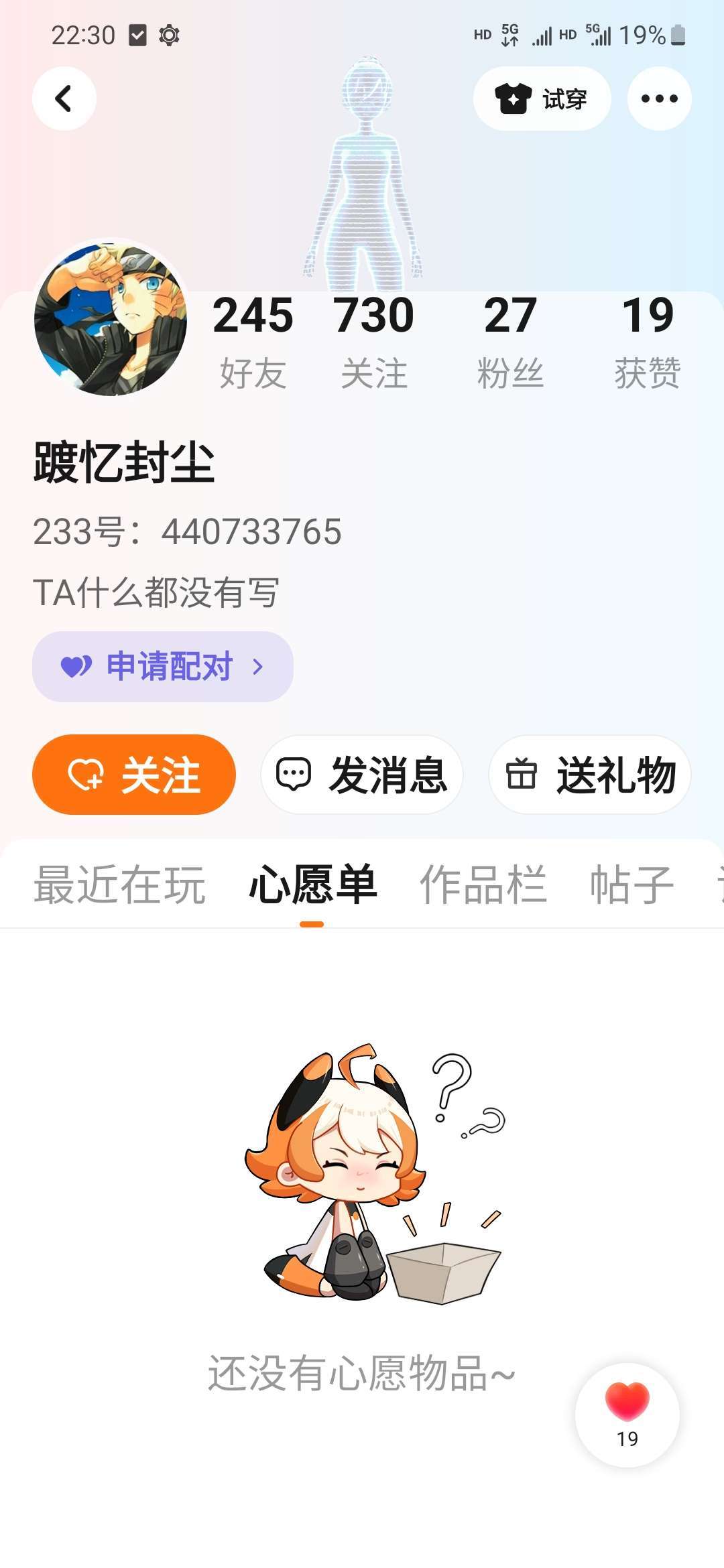724x1568 pixels.
Task: Open the 帖子 posts tab
Action: [x=631, y=885]
